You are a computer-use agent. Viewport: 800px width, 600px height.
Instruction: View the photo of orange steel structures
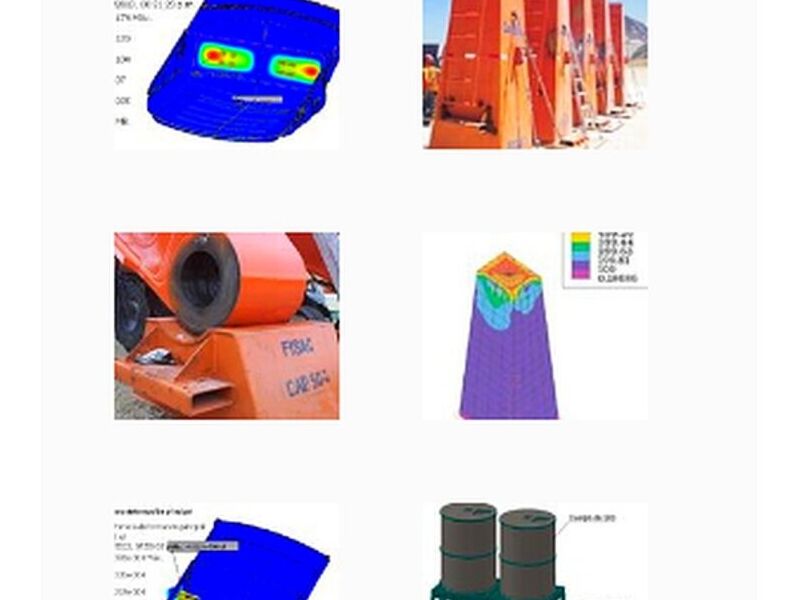(534, 74)
